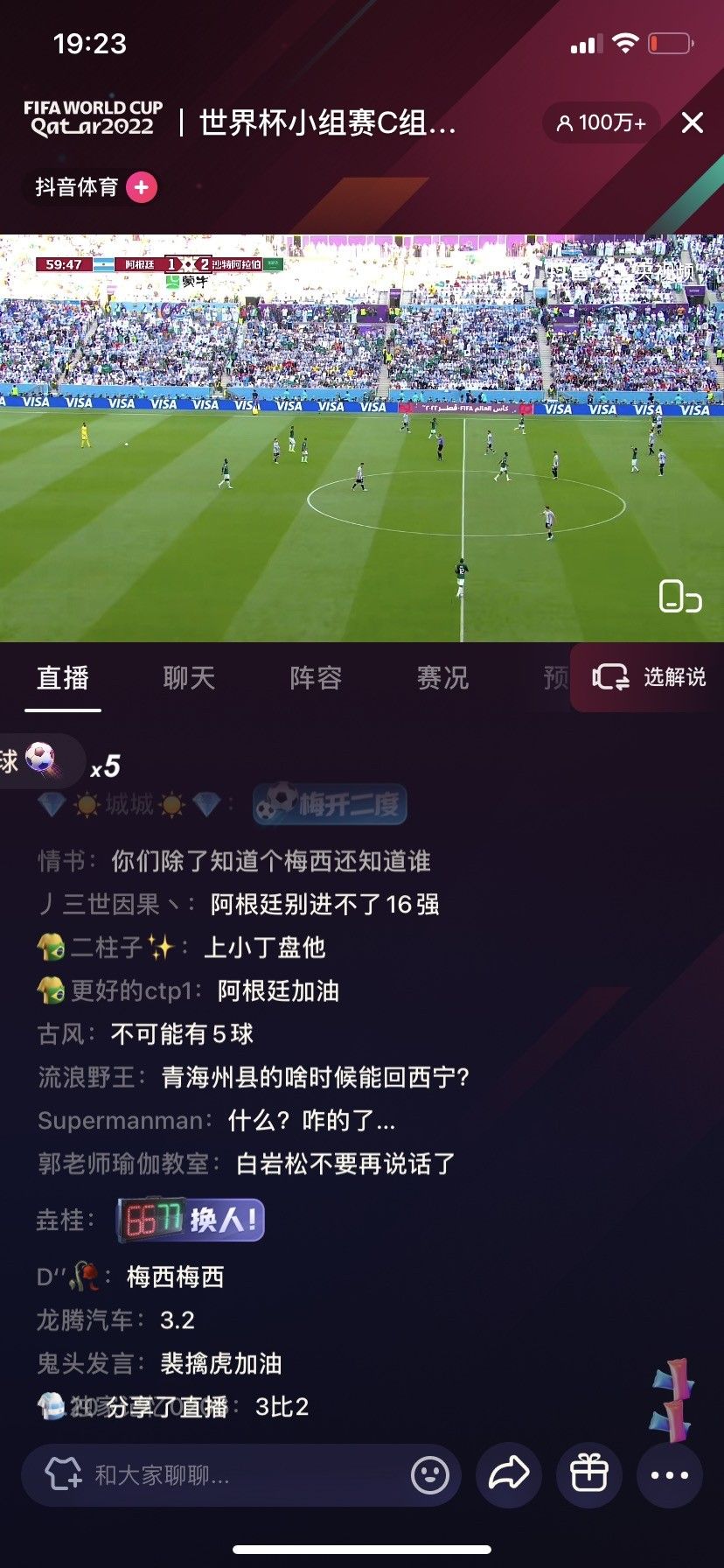This screenshot has width=724, height=1568.
Task: Open the three-dot more options menu
Action: pos(669,1475)
